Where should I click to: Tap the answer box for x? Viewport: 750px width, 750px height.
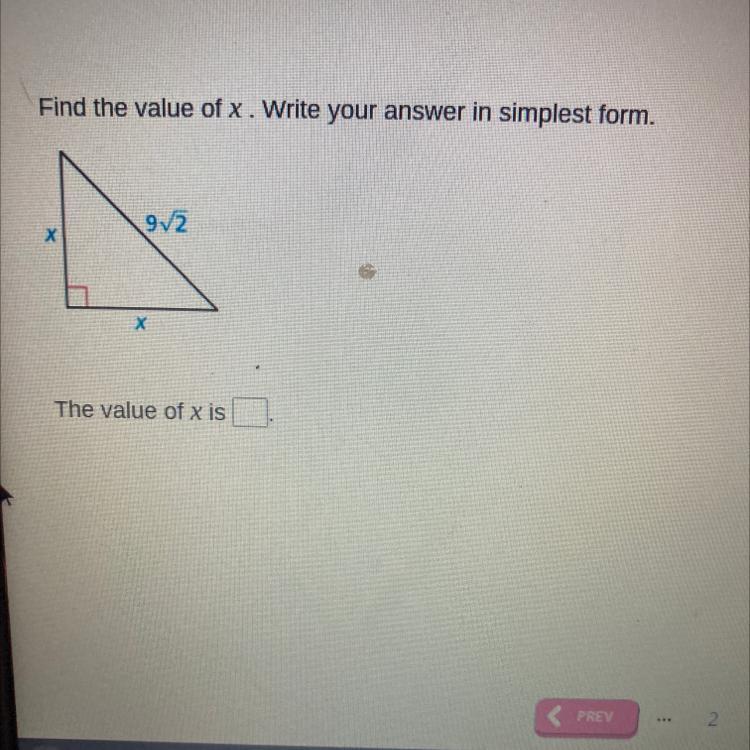click(x=250, y=412)
